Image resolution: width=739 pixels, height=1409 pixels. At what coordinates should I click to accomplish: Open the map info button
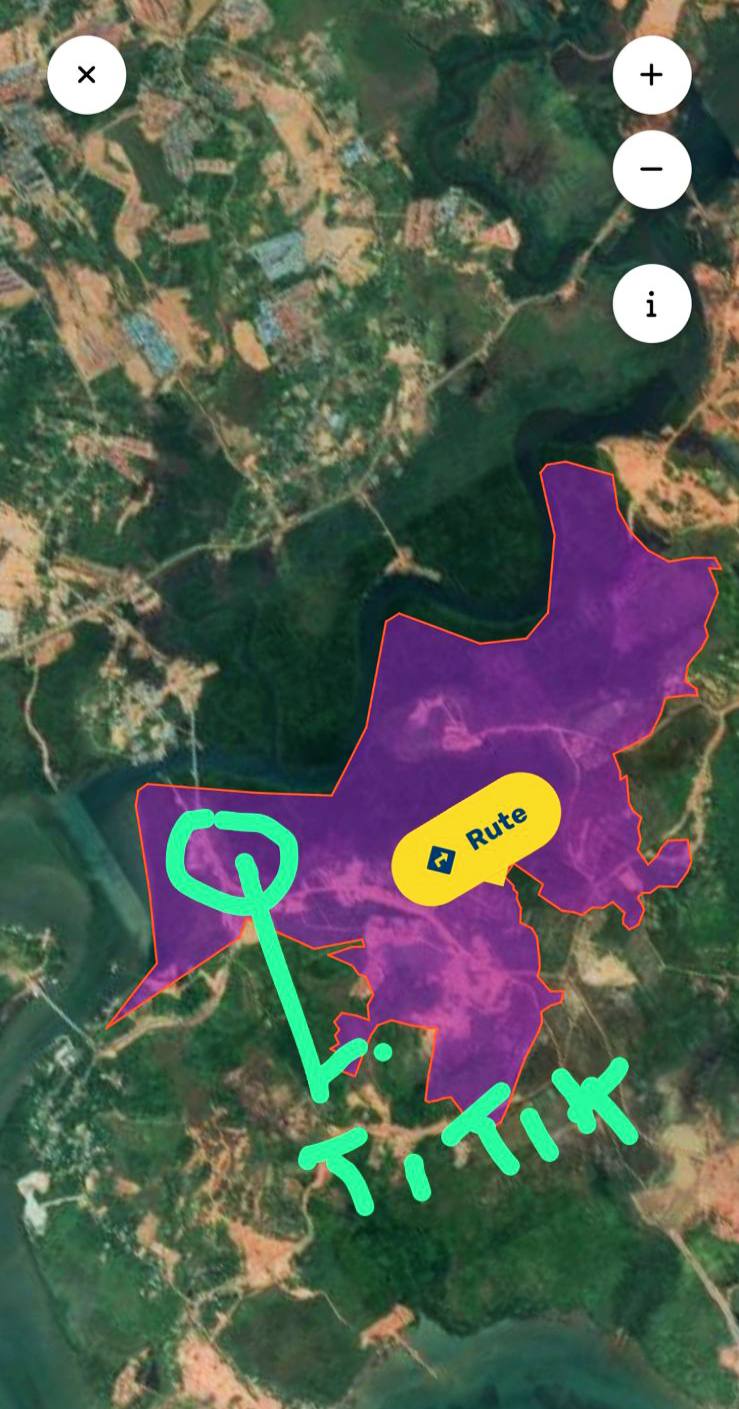point(651,304)
